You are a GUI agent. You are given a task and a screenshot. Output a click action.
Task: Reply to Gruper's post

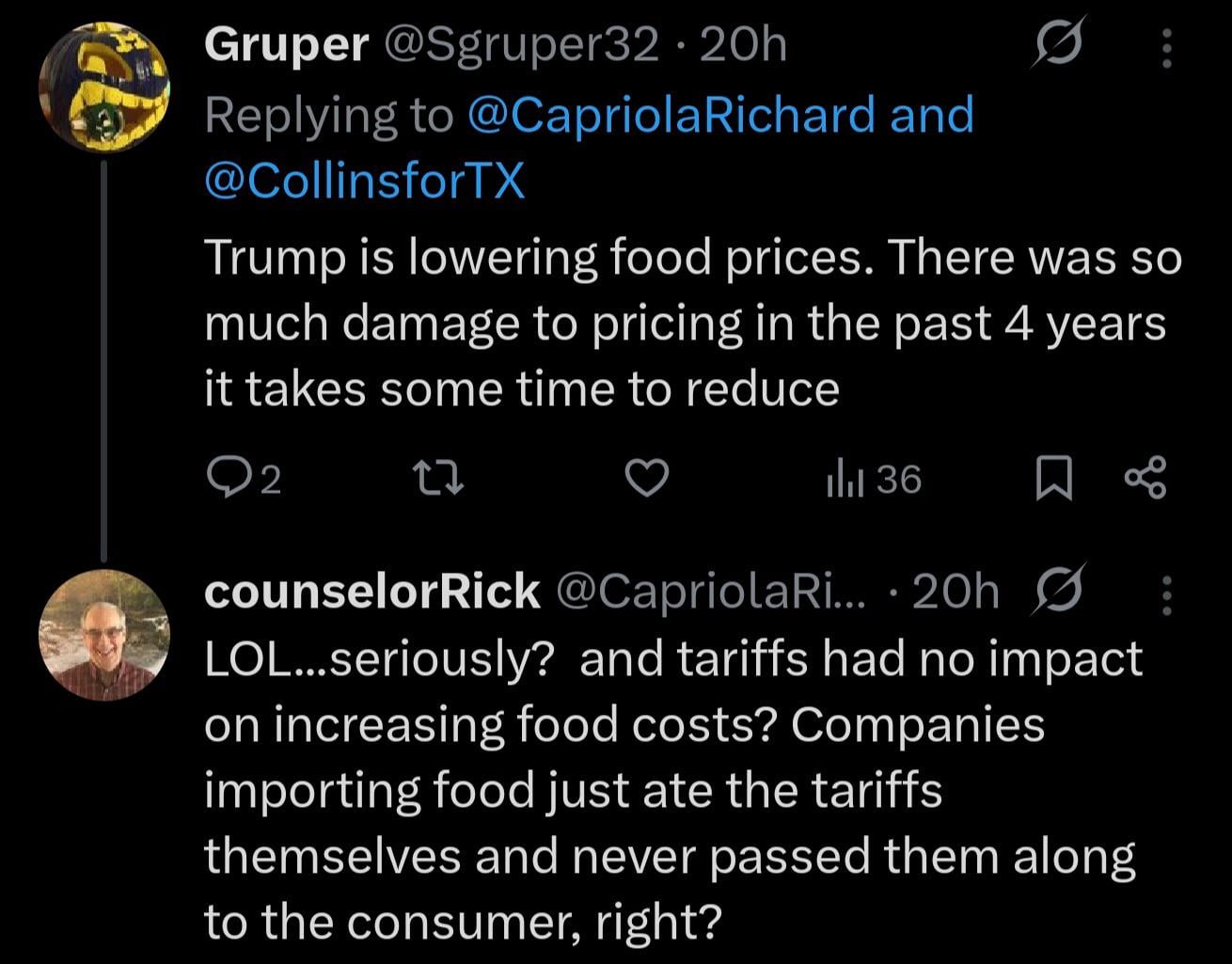click(228, 480)
